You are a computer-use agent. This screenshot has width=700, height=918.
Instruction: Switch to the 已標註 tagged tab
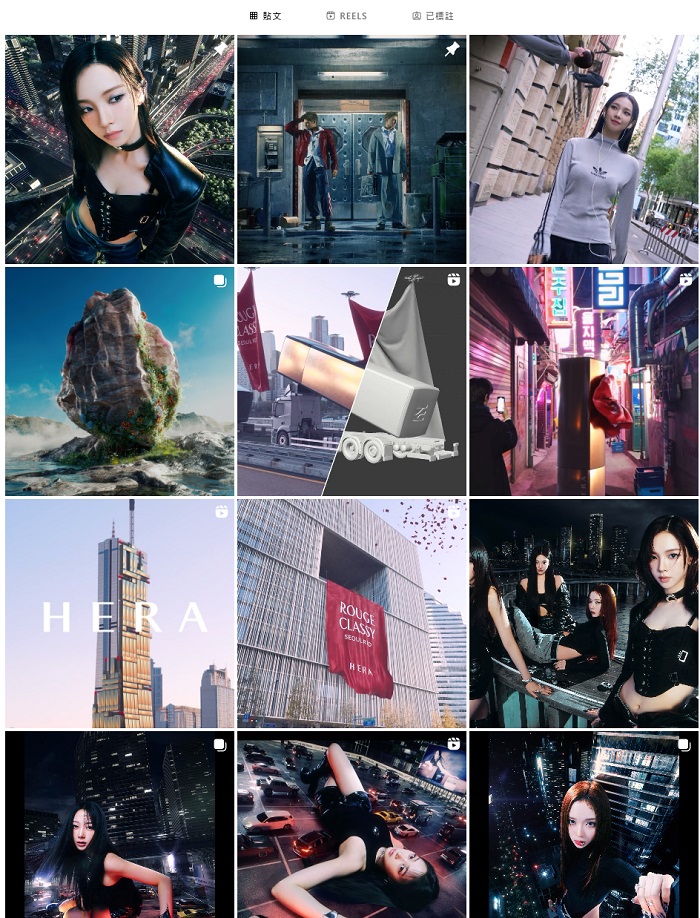pyautogui.click(x=433, y=16)
